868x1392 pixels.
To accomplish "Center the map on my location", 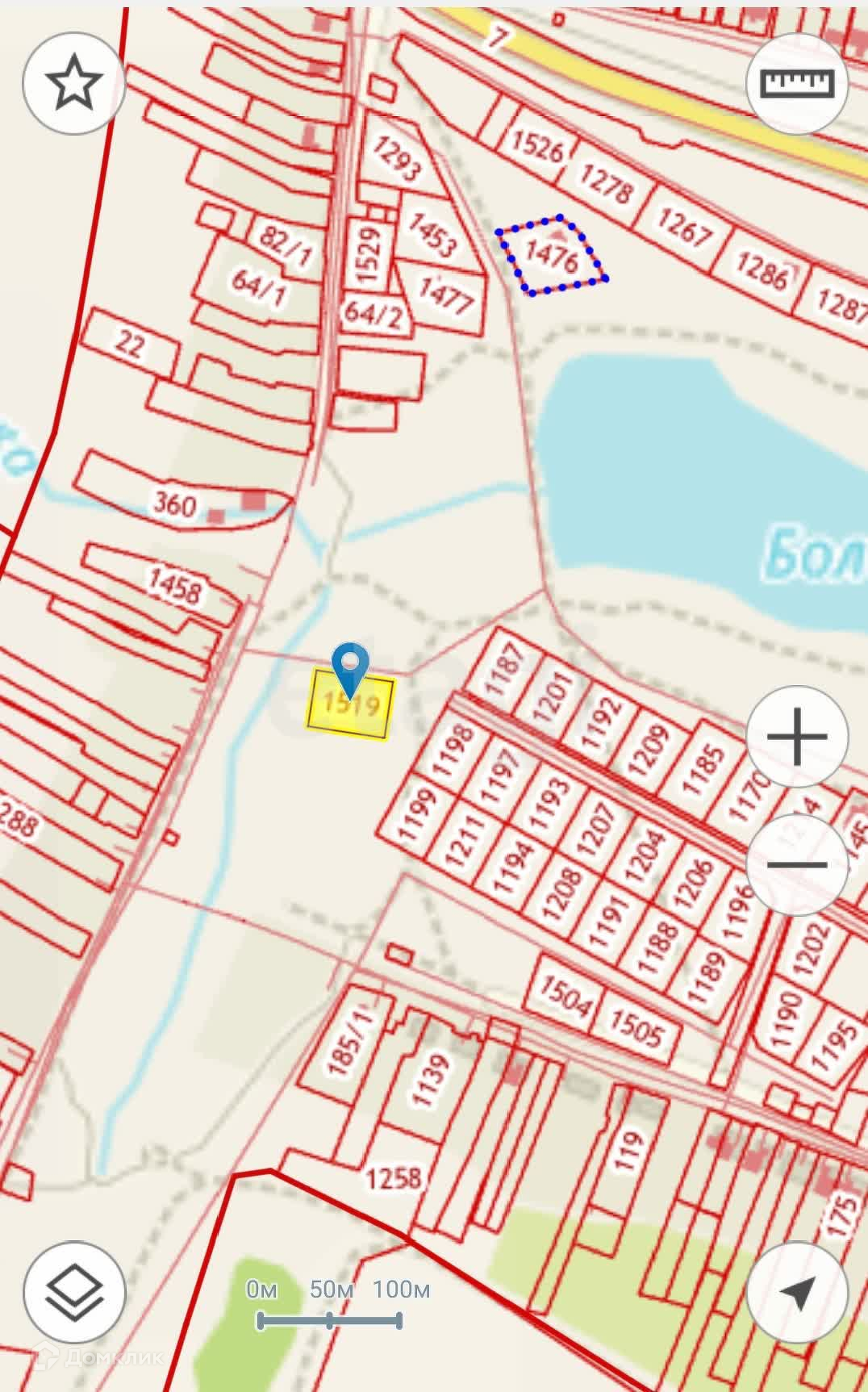I will point(797,1293).
